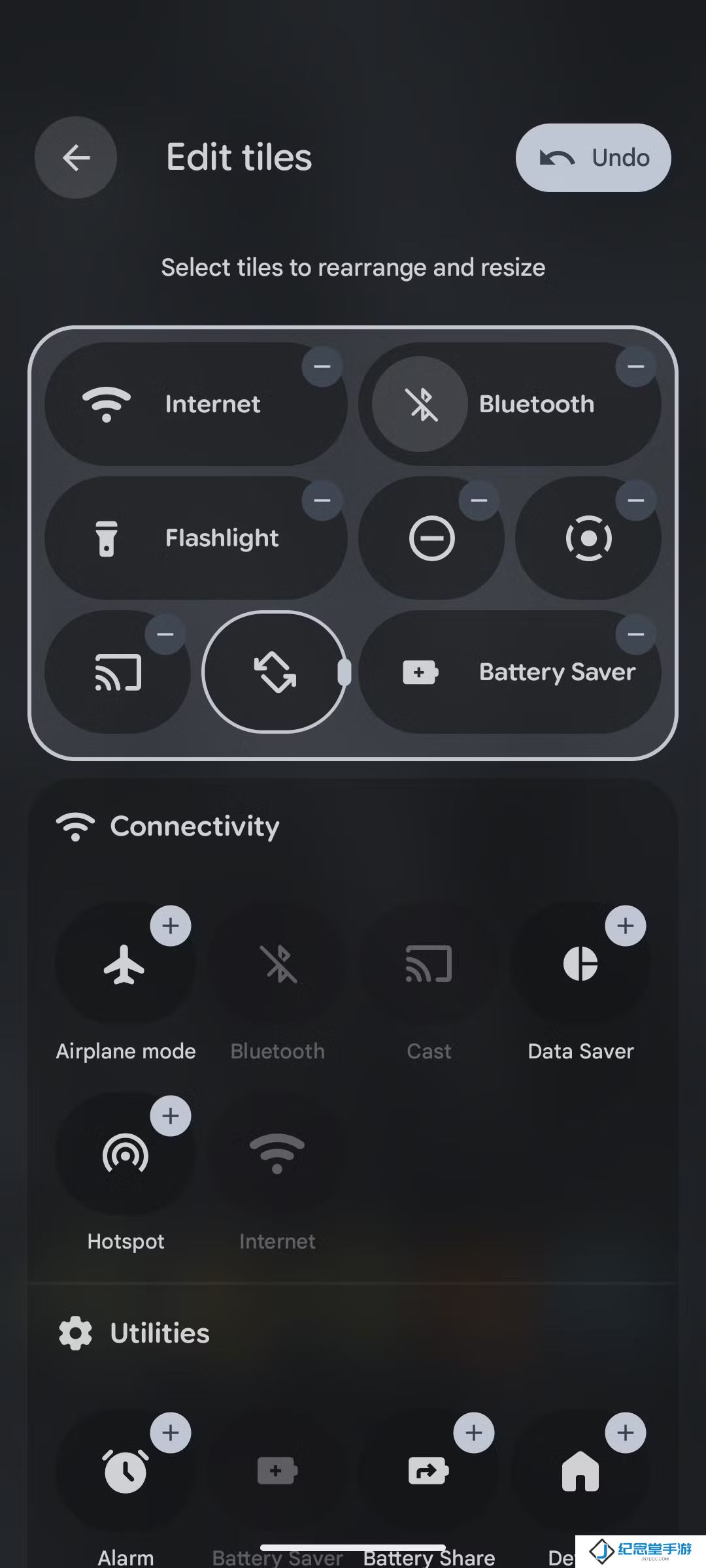Add the home device controls tile
The height and width of the screenshot is (1568, 706).
click(626, 1433)
